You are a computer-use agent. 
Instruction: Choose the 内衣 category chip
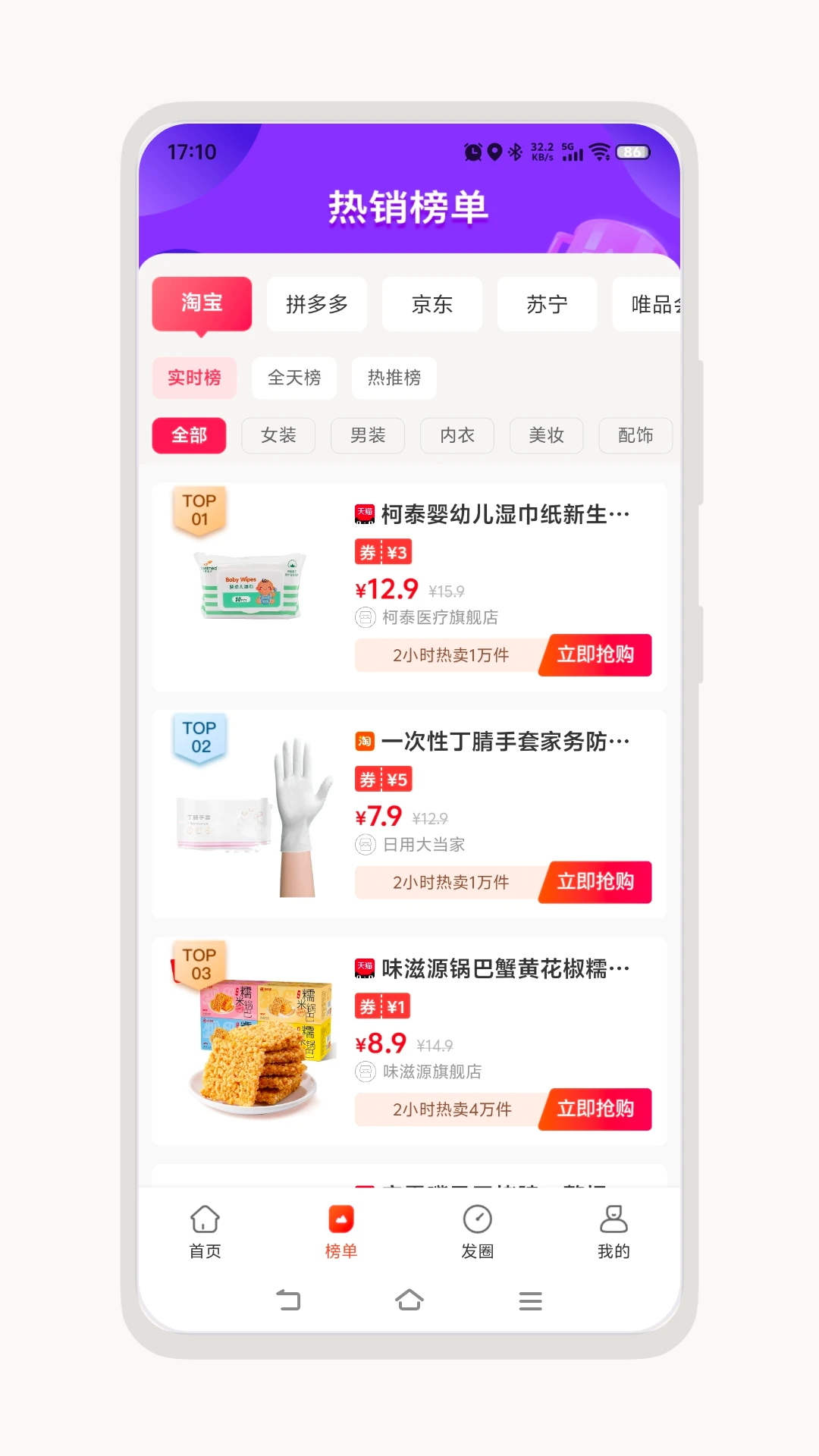(457, 435)
